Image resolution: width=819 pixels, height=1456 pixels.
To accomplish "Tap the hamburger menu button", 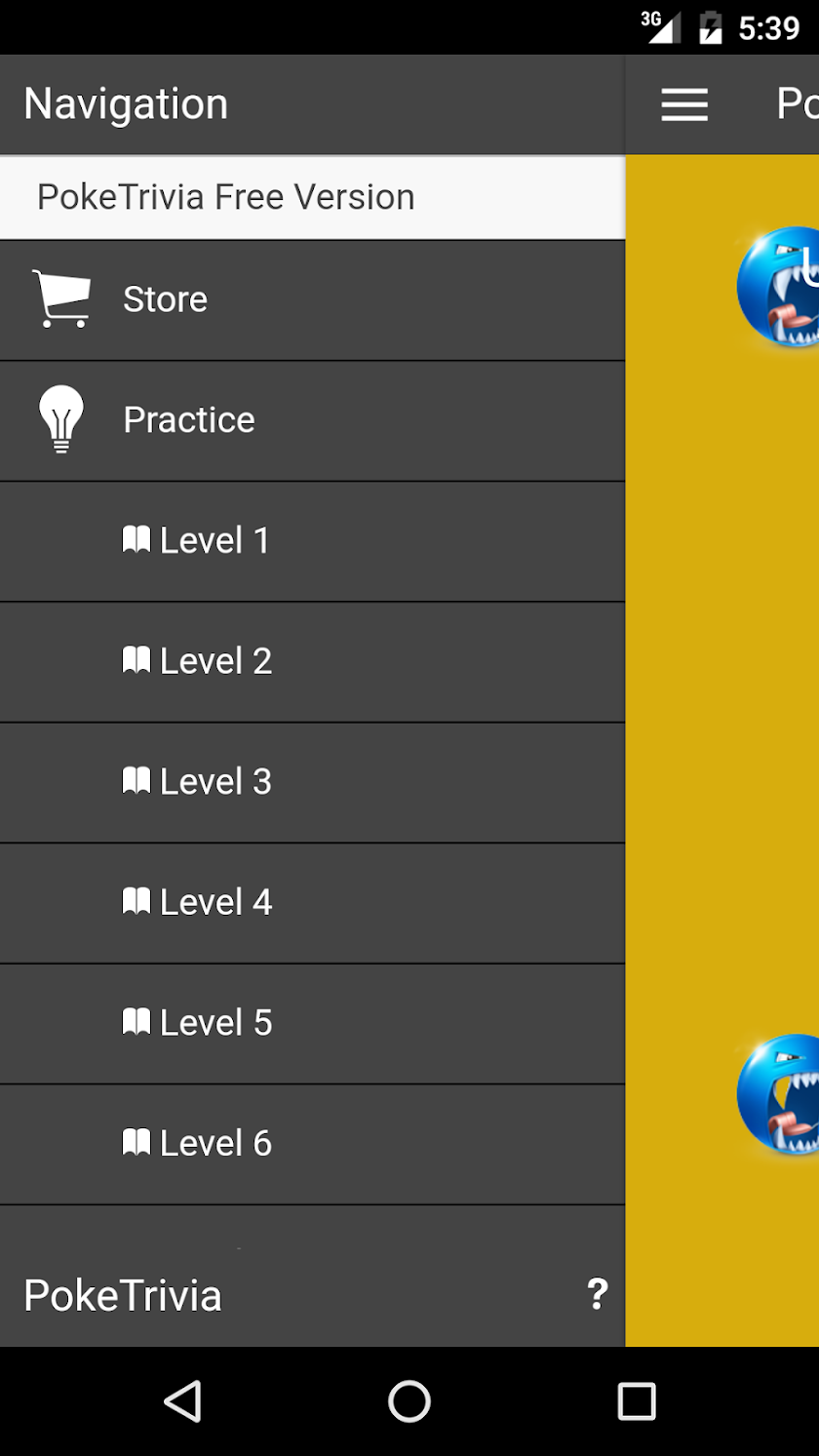I will 684,104.
